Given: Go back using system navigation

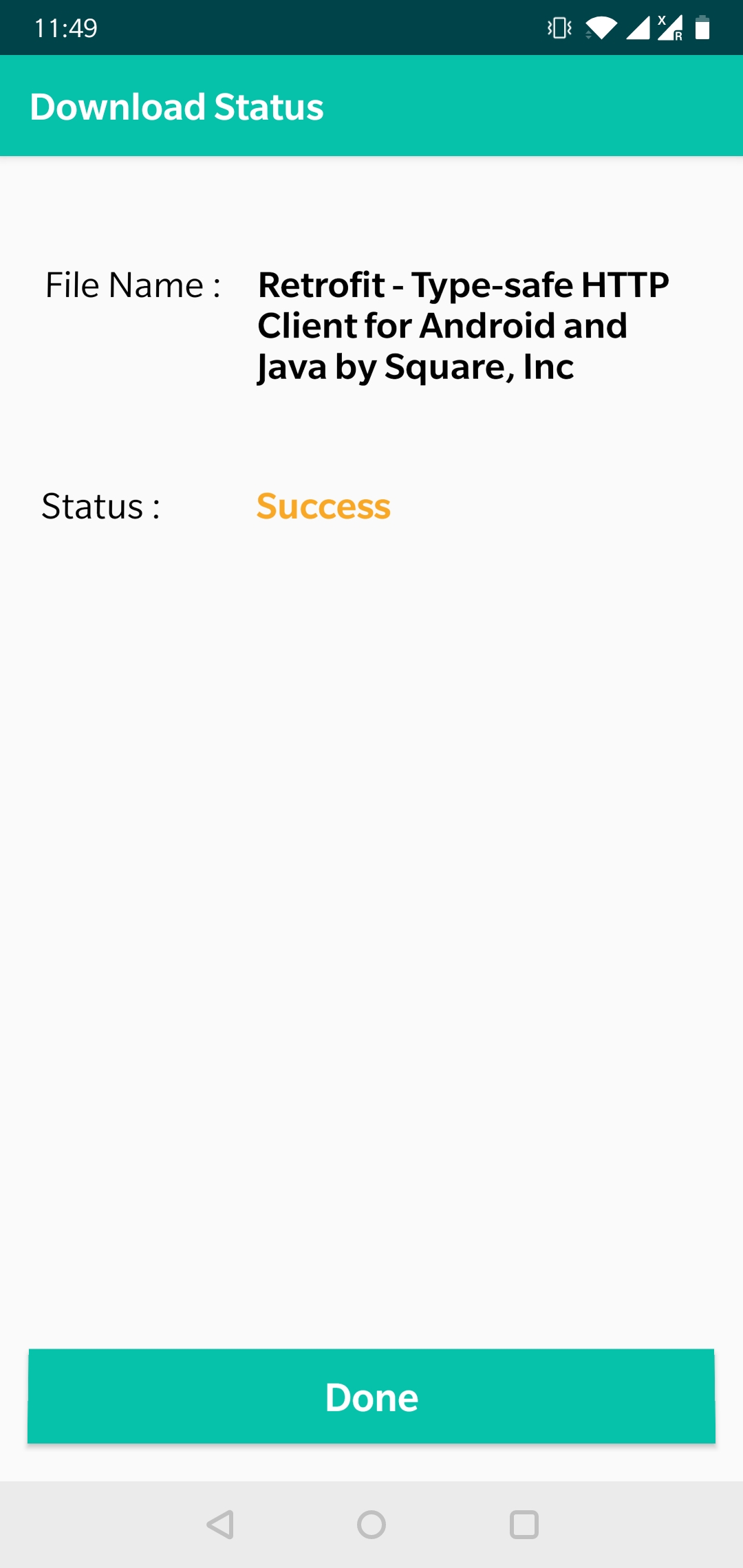Looking at the screenshot, I should point(220,1525).
